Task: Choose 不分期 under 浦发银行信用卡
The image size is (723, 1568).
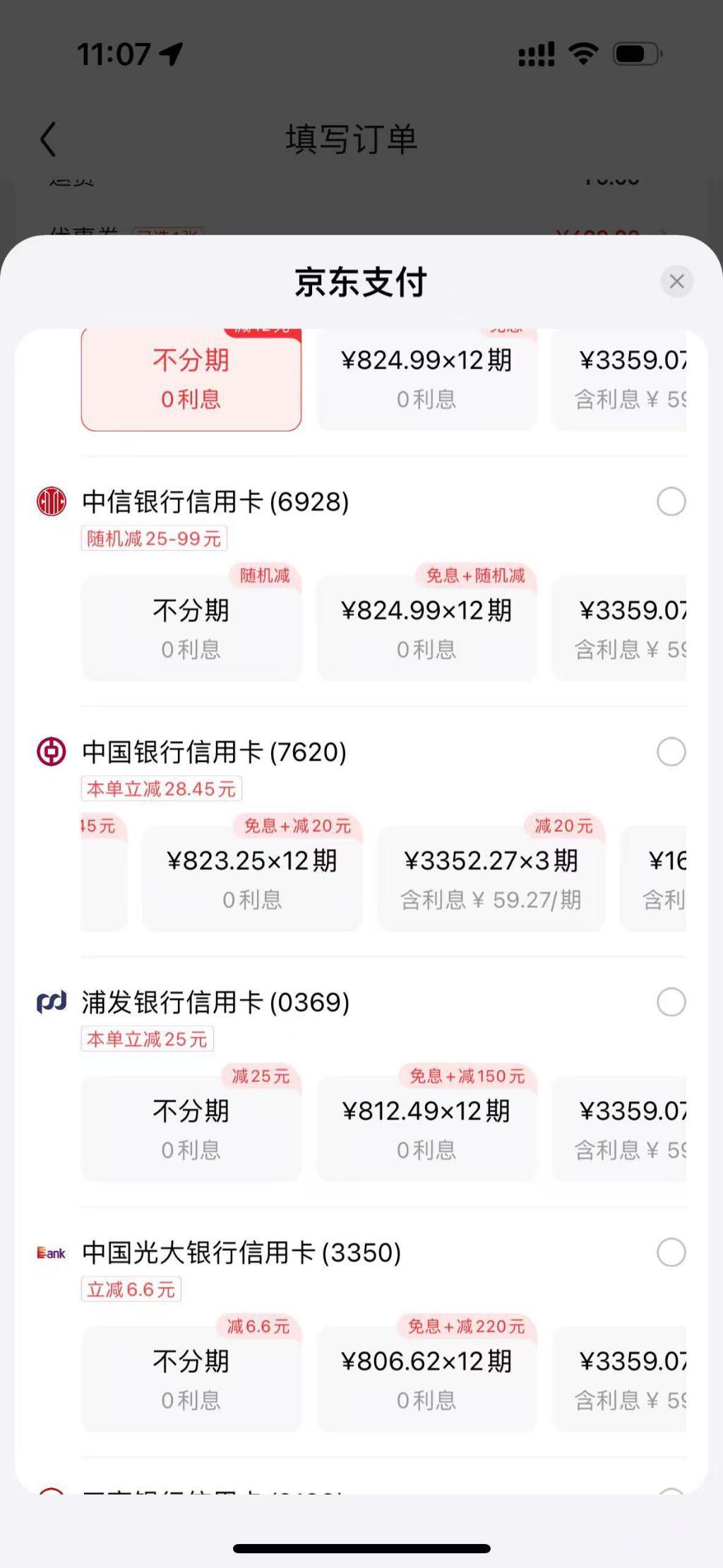Action: tap(191, 1129)
